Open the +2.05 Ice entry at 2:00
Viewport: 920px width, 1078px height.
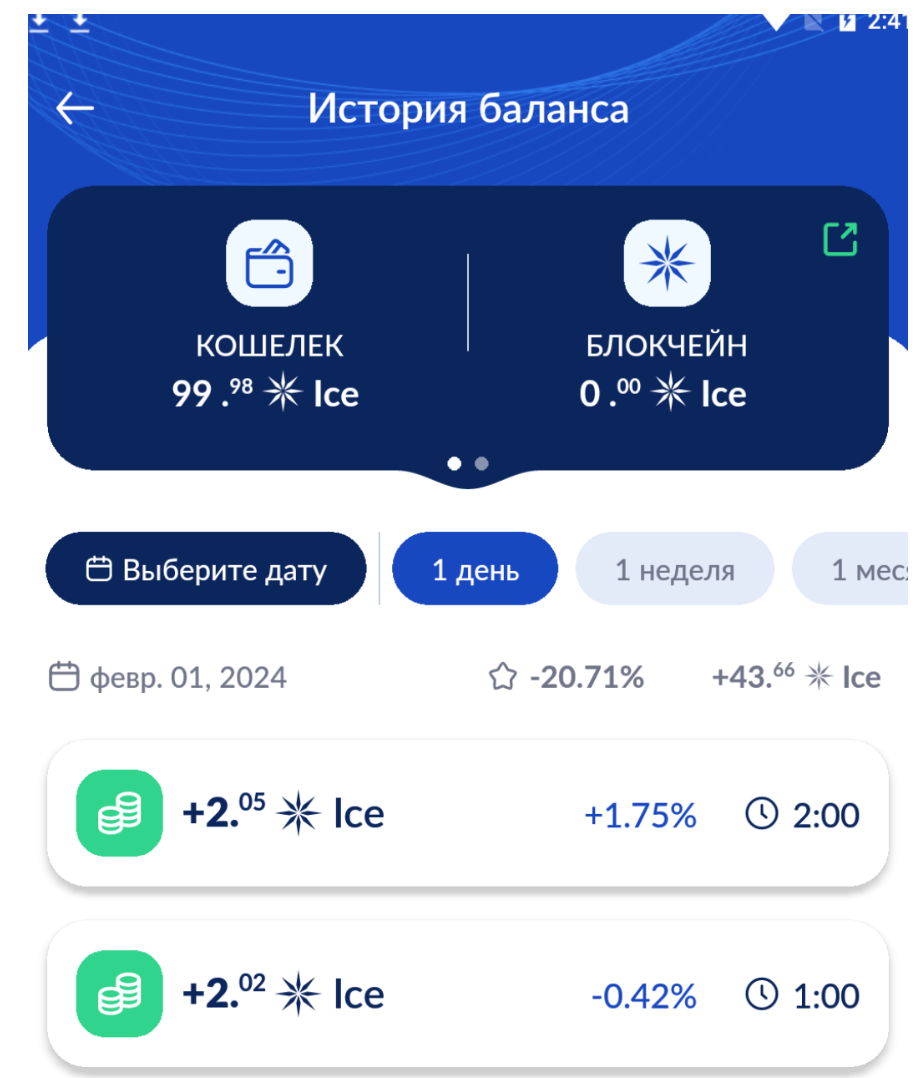click(467, 814)
